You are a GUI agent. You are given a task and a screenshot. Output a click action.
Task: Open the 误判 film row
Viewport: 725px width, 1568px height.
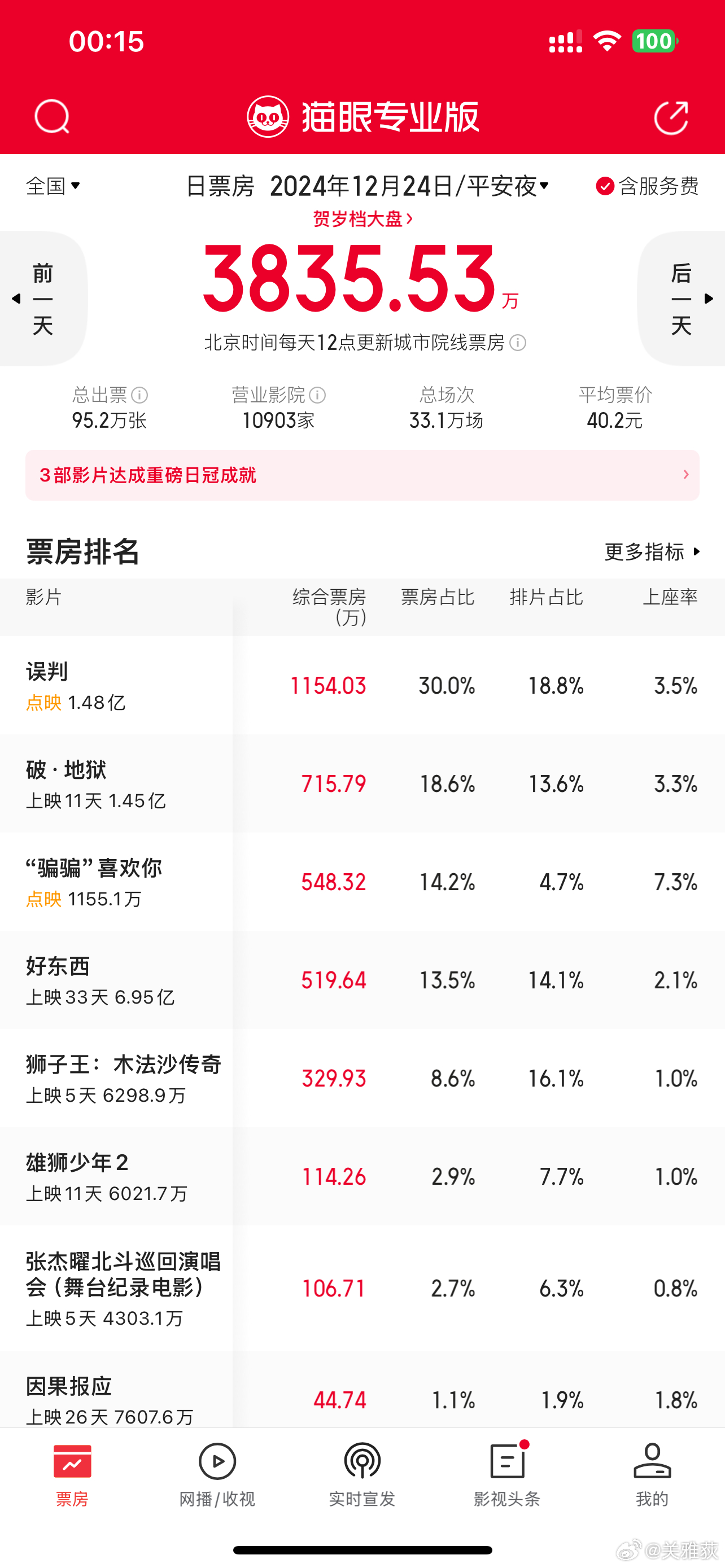click(362, 685)
